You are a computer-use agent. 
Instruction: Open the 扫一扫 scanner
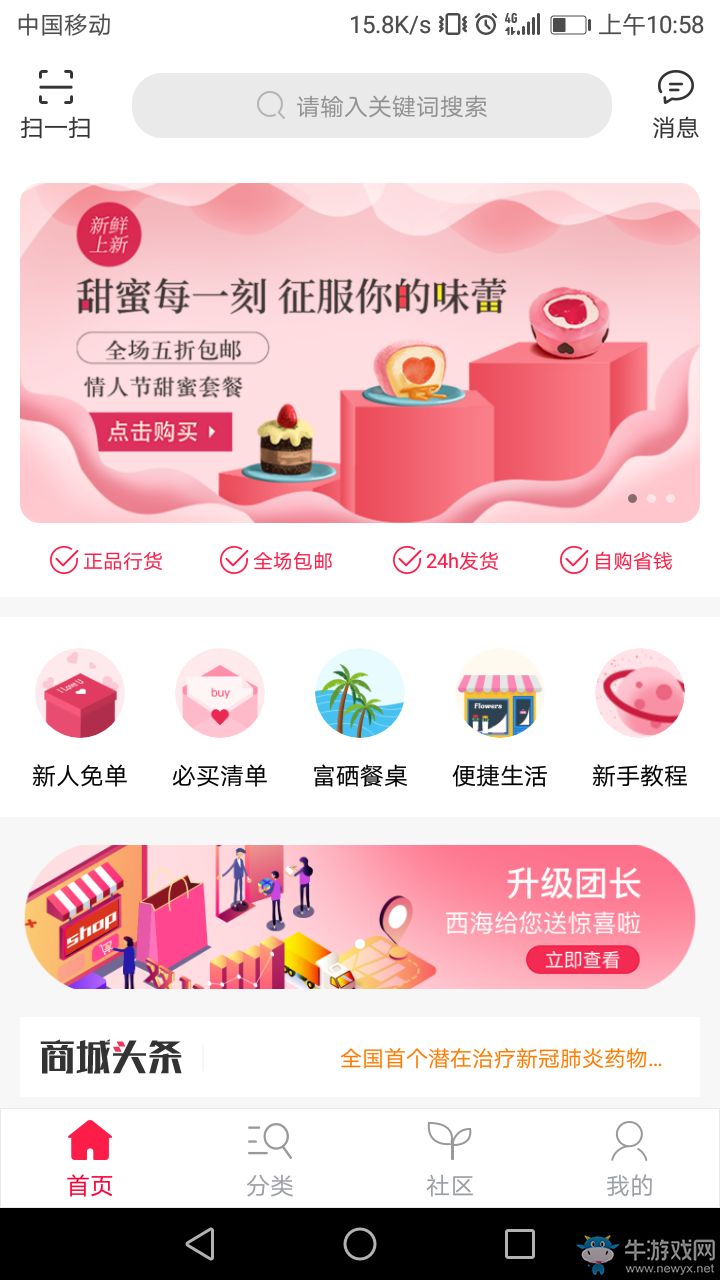pyautogui.click(x=56, y=104)
